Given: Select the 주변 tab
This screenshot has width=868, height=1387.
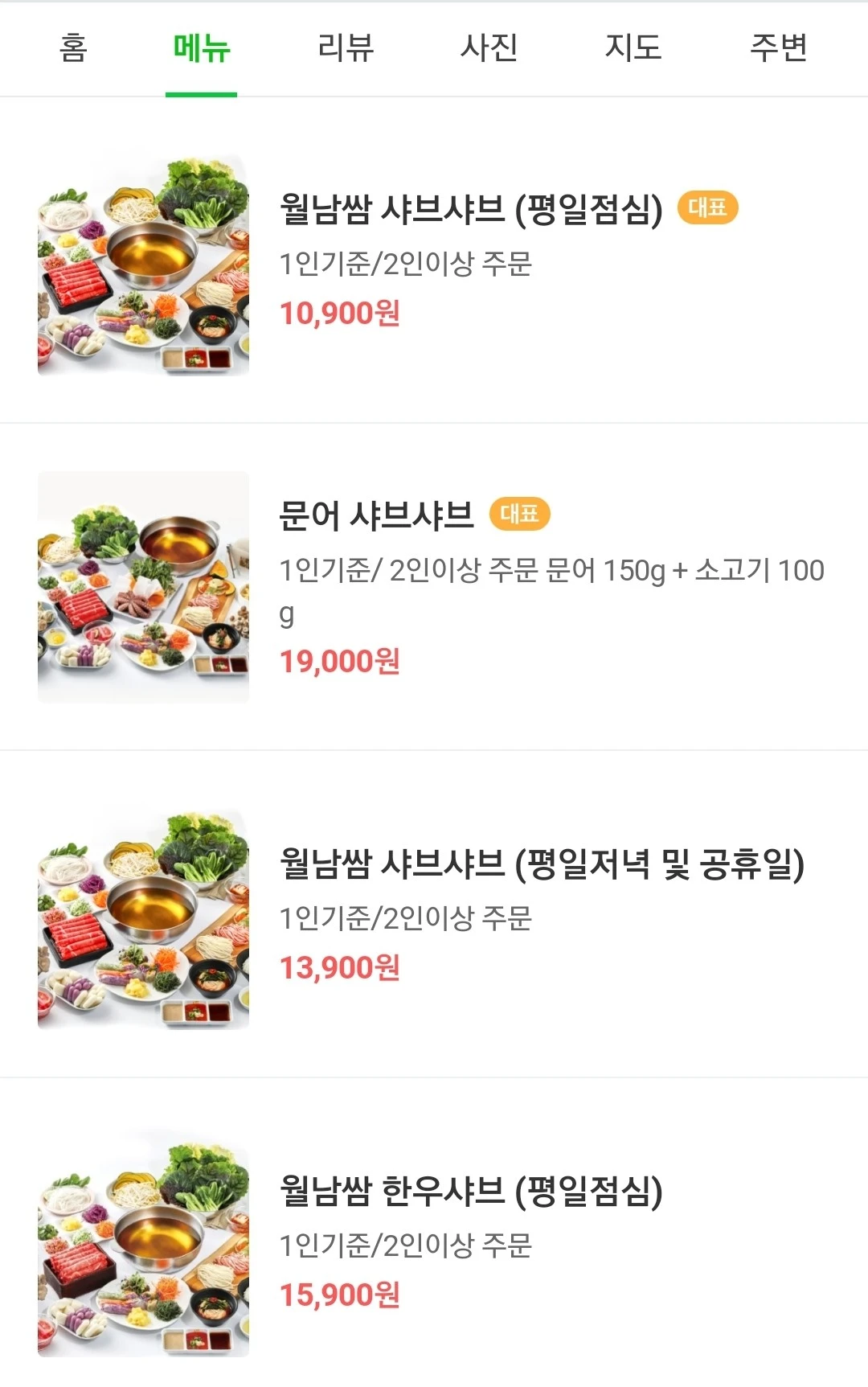Looking at the screenshot, I should pyautogui.click(x=779, y=48).
